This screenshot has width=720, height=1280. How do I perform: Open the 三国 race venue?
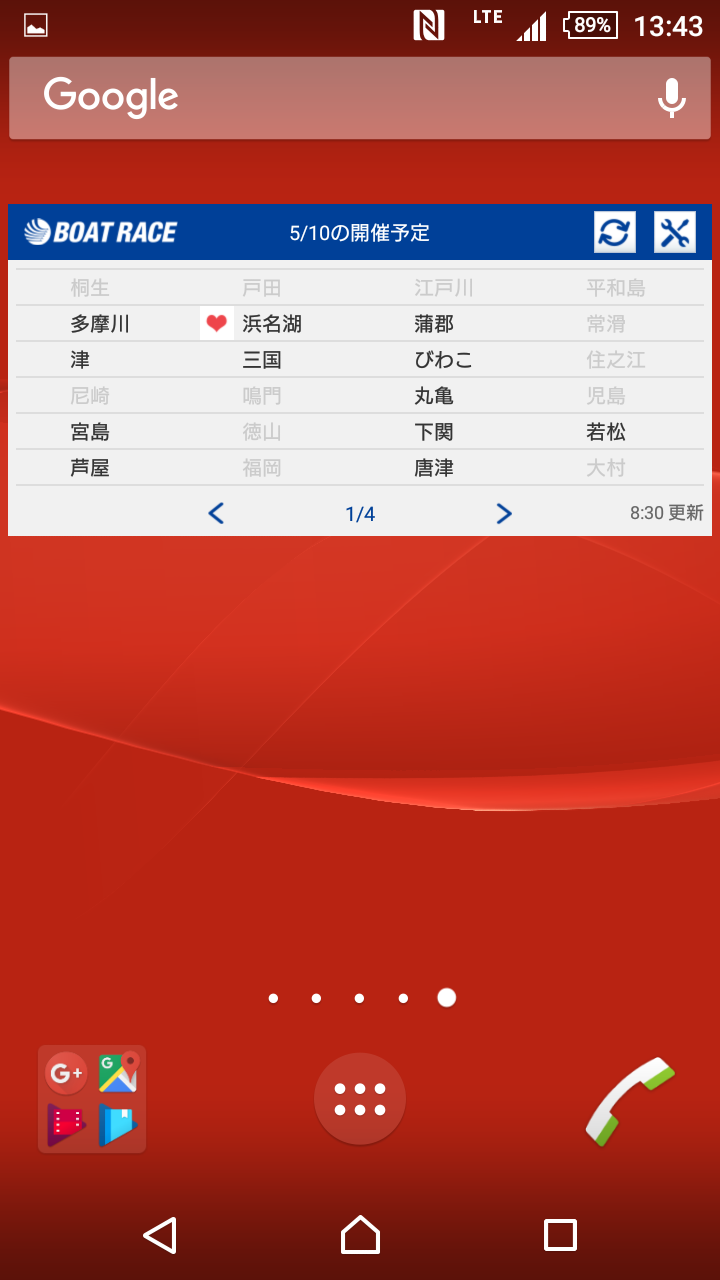point(262,360)
